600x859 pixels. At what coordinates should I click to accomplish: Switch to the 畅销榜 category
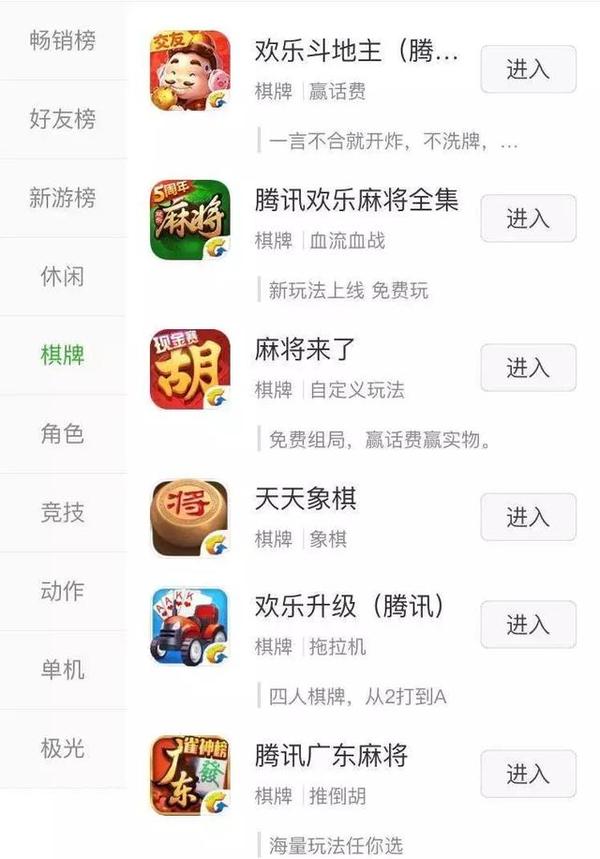click(x=62, y=41)
